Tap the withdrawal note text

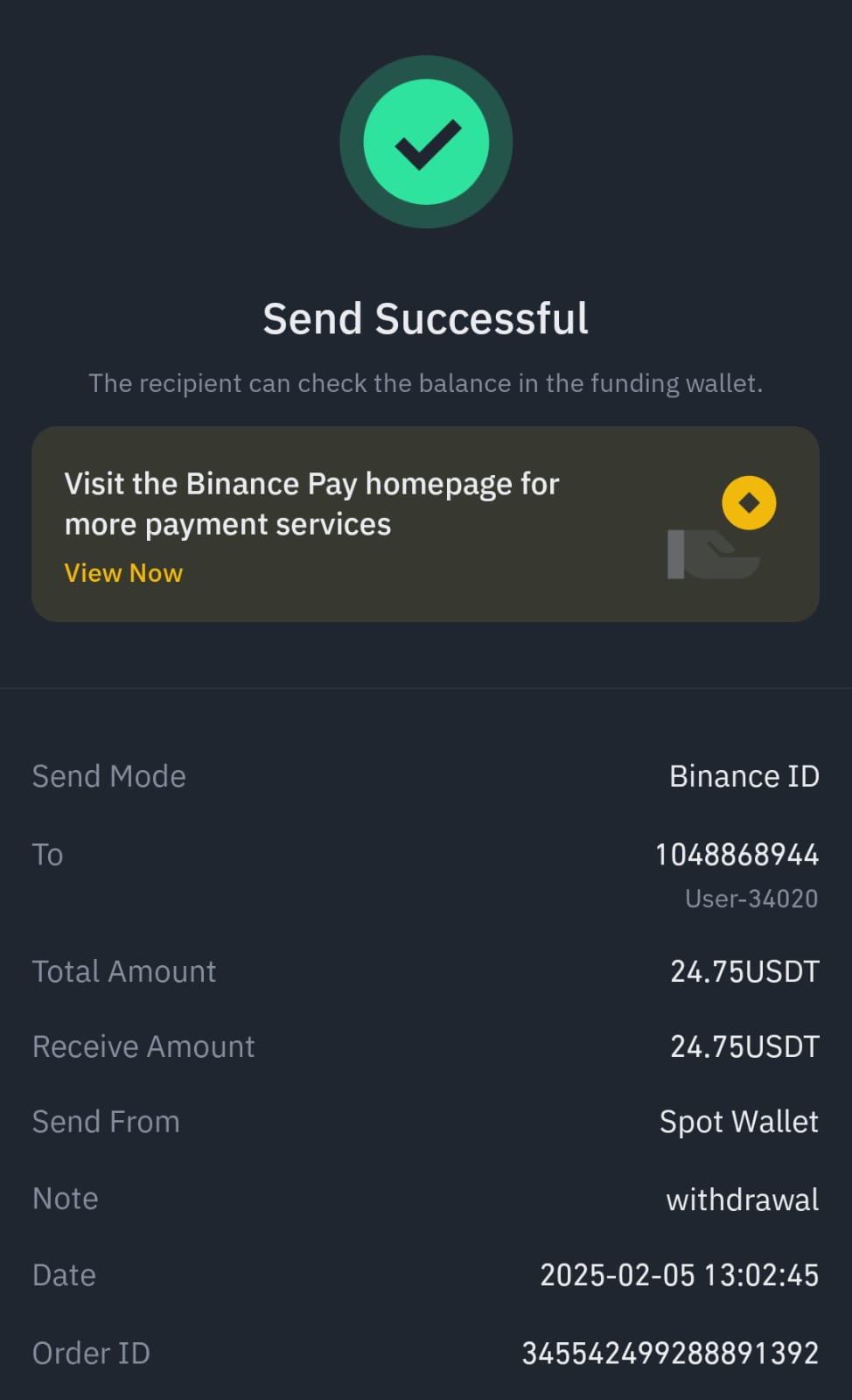[740, 1200]
